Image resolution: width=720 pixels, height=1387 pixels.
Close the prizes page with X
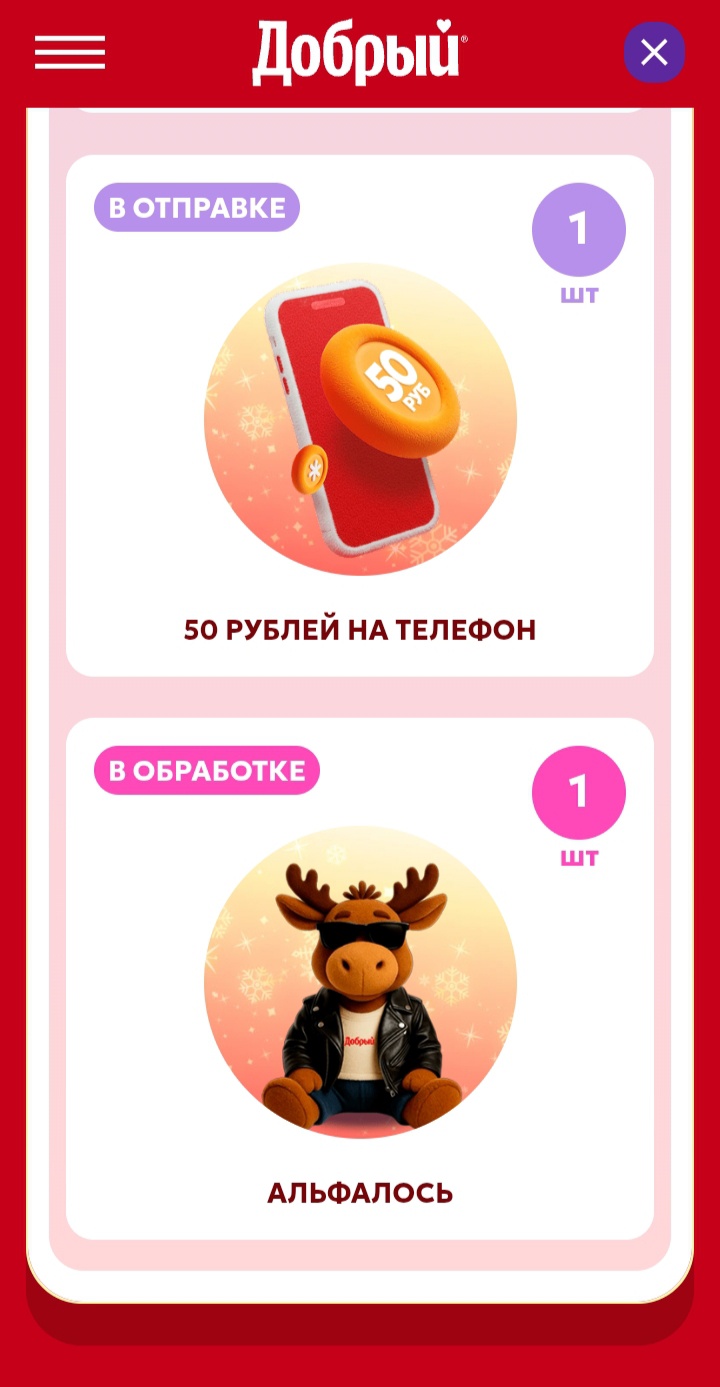click(x=654, y=52)
